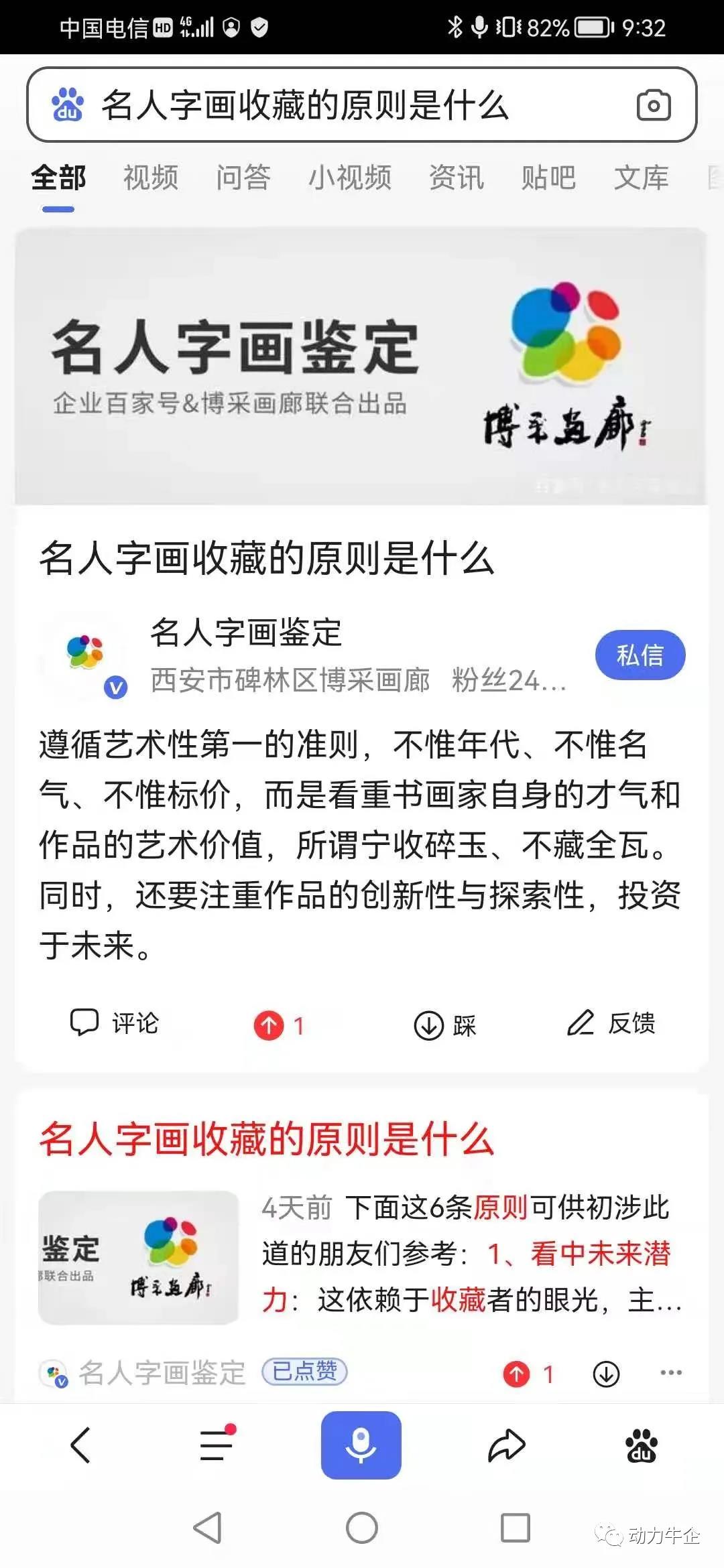Screen dimensions: 724x1568
Task: Open the 名人字画鉴定 author profile
Action: point(245,633)
